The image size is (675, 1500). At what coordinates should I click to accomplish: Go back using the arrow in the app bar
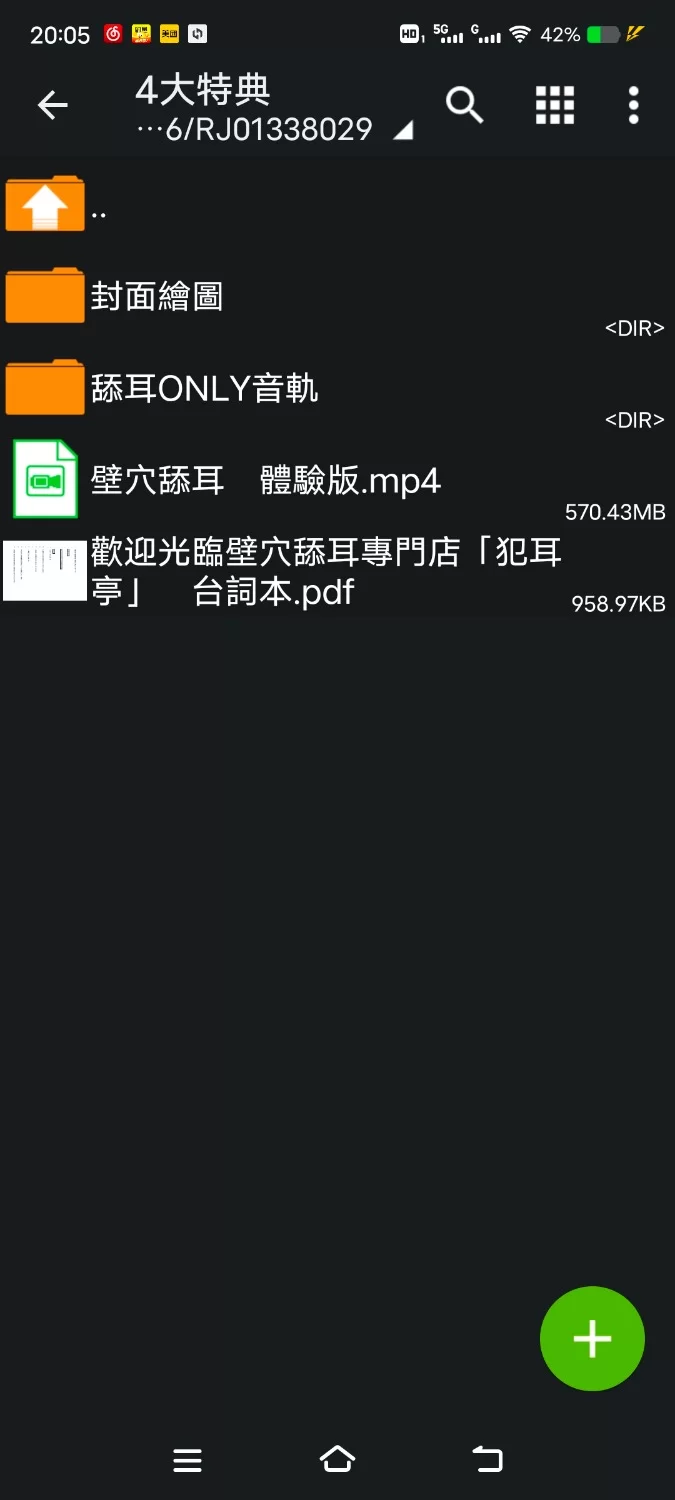(x=52, y=105)
